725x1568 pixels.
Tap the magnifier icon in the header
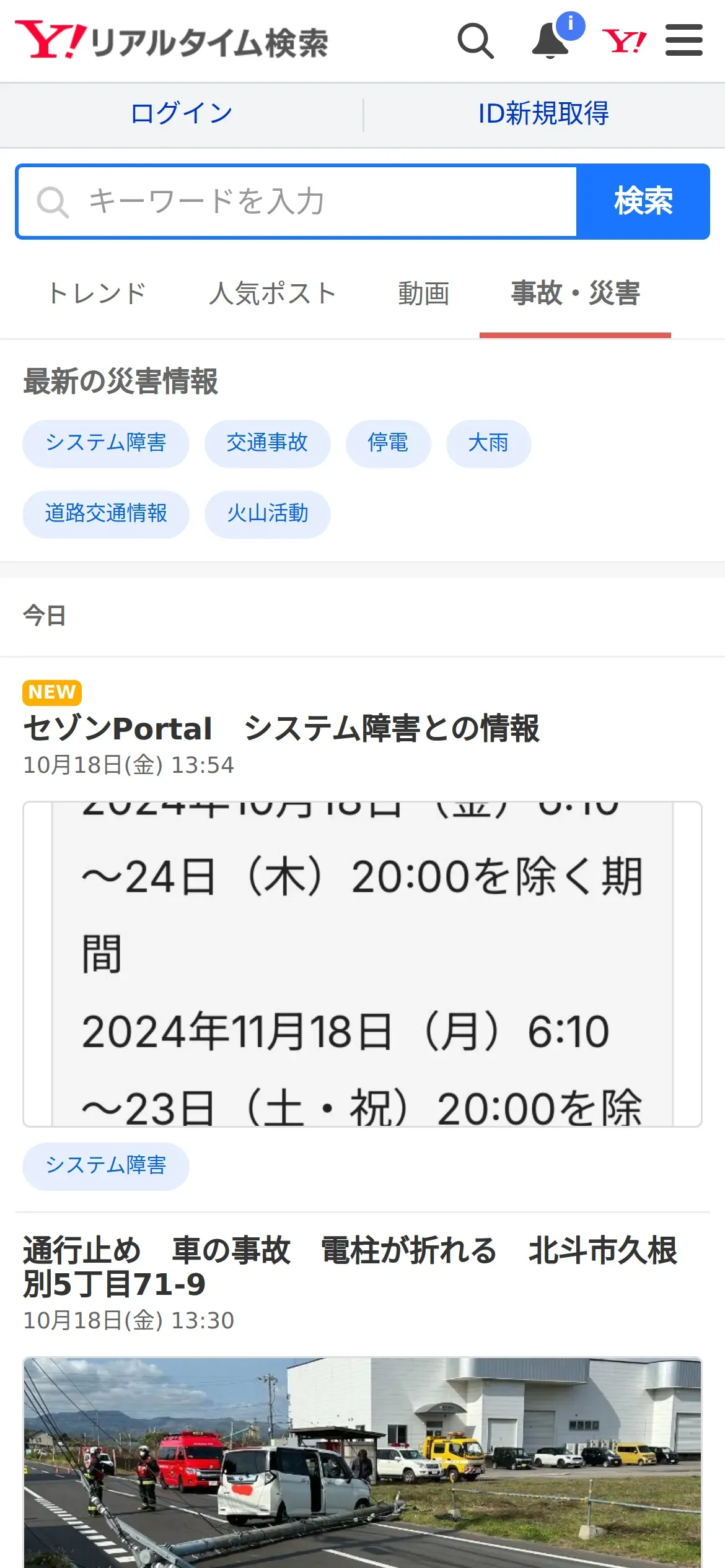pyautogui.click(x=475, y=41)
